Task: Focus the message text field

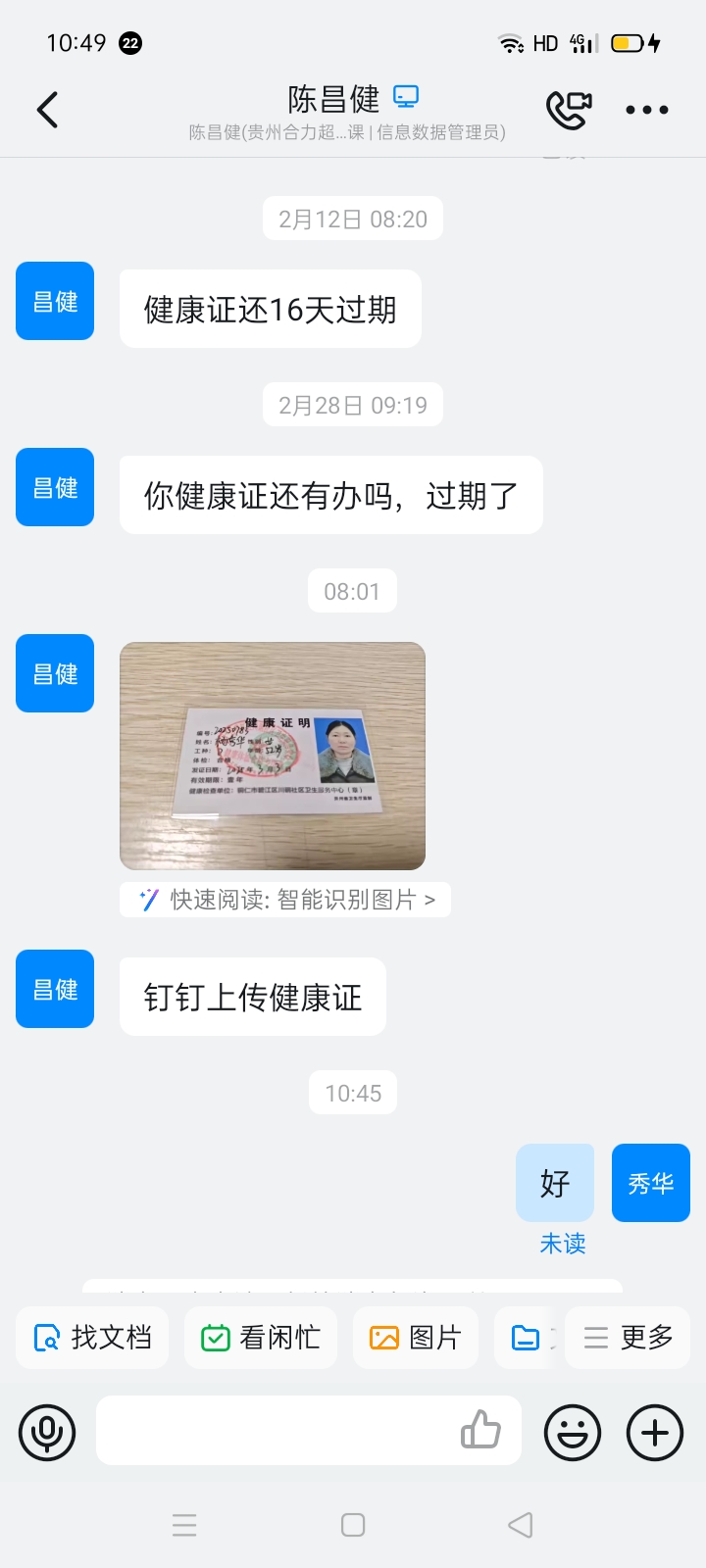Action: [x=275, y=1431]
